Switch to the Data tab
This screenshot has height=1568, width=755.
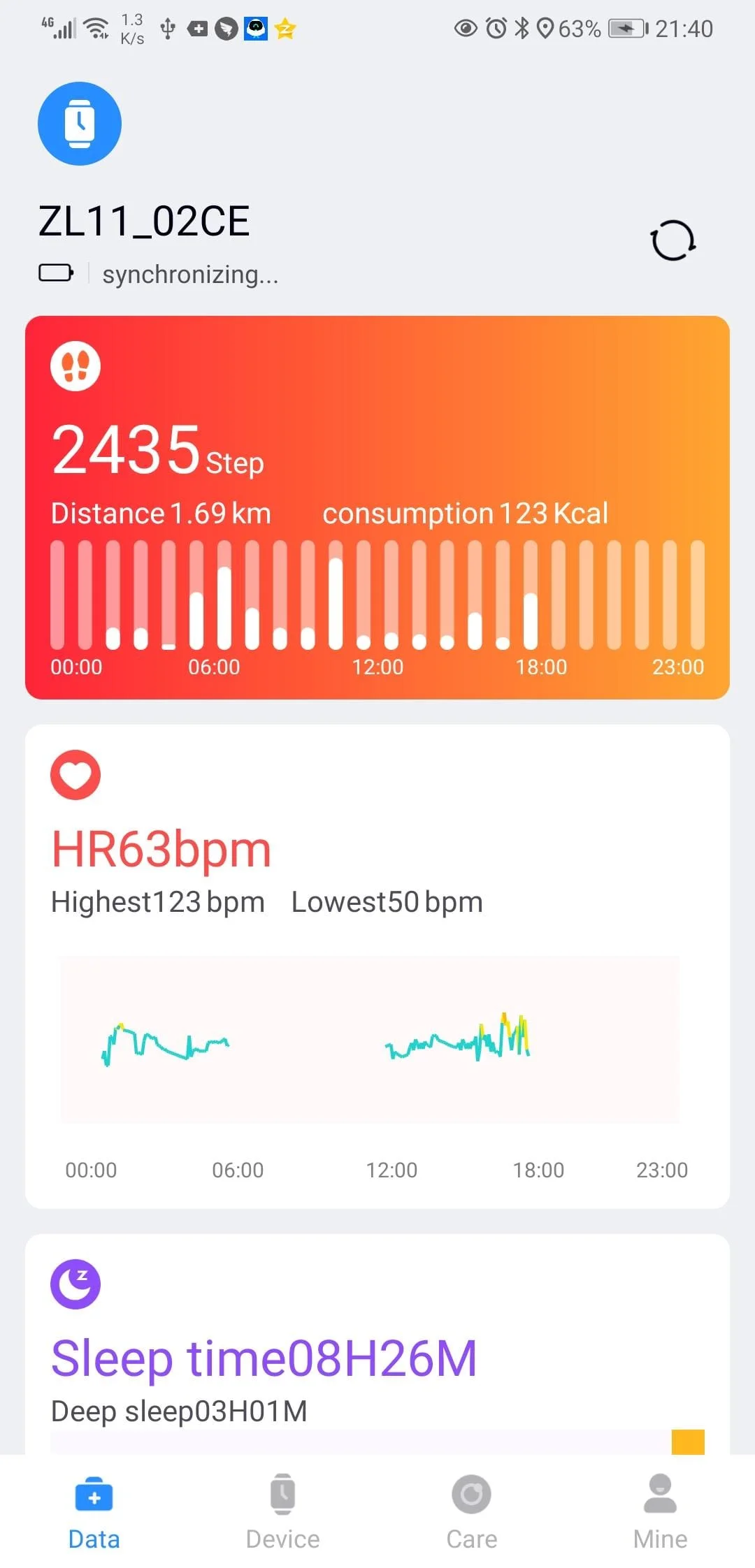[94, 1513]
